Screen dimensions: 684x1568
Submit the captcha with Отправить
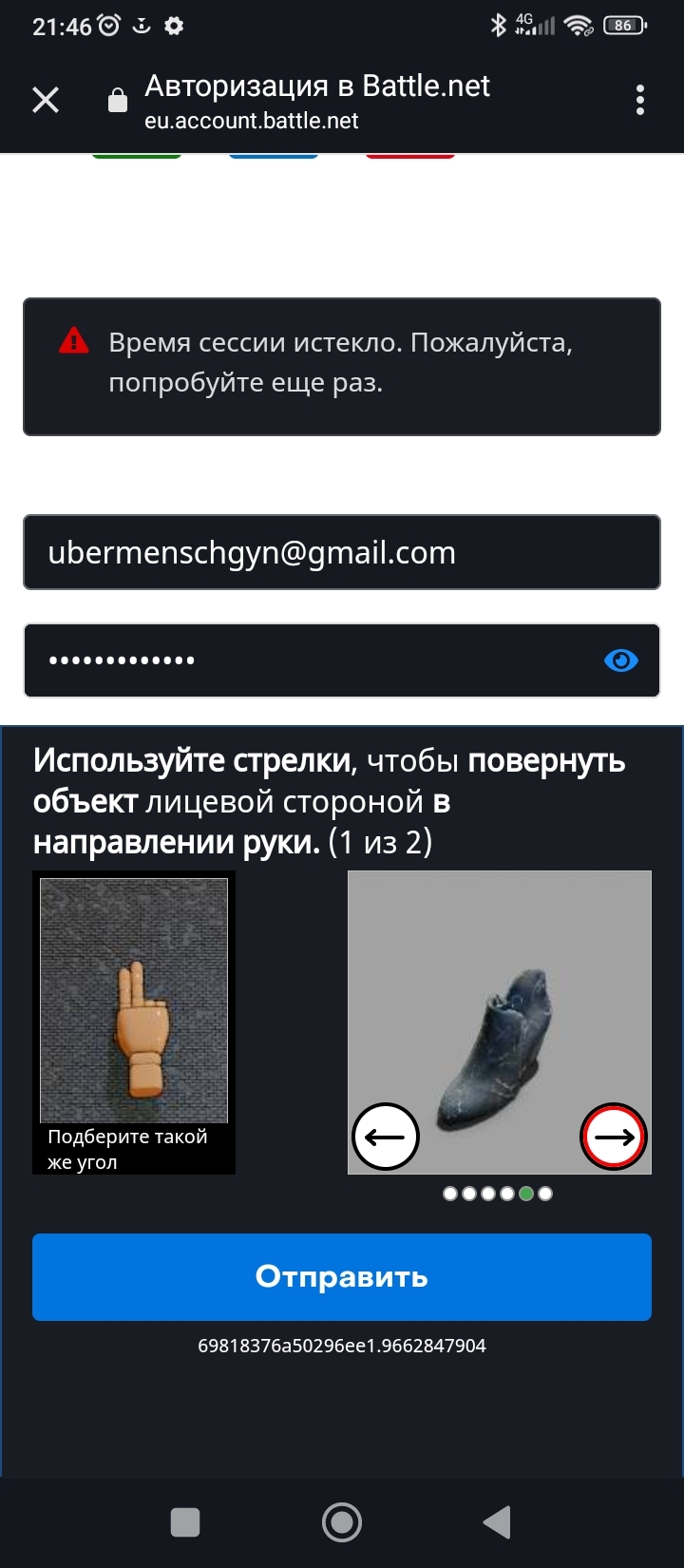342,1276
